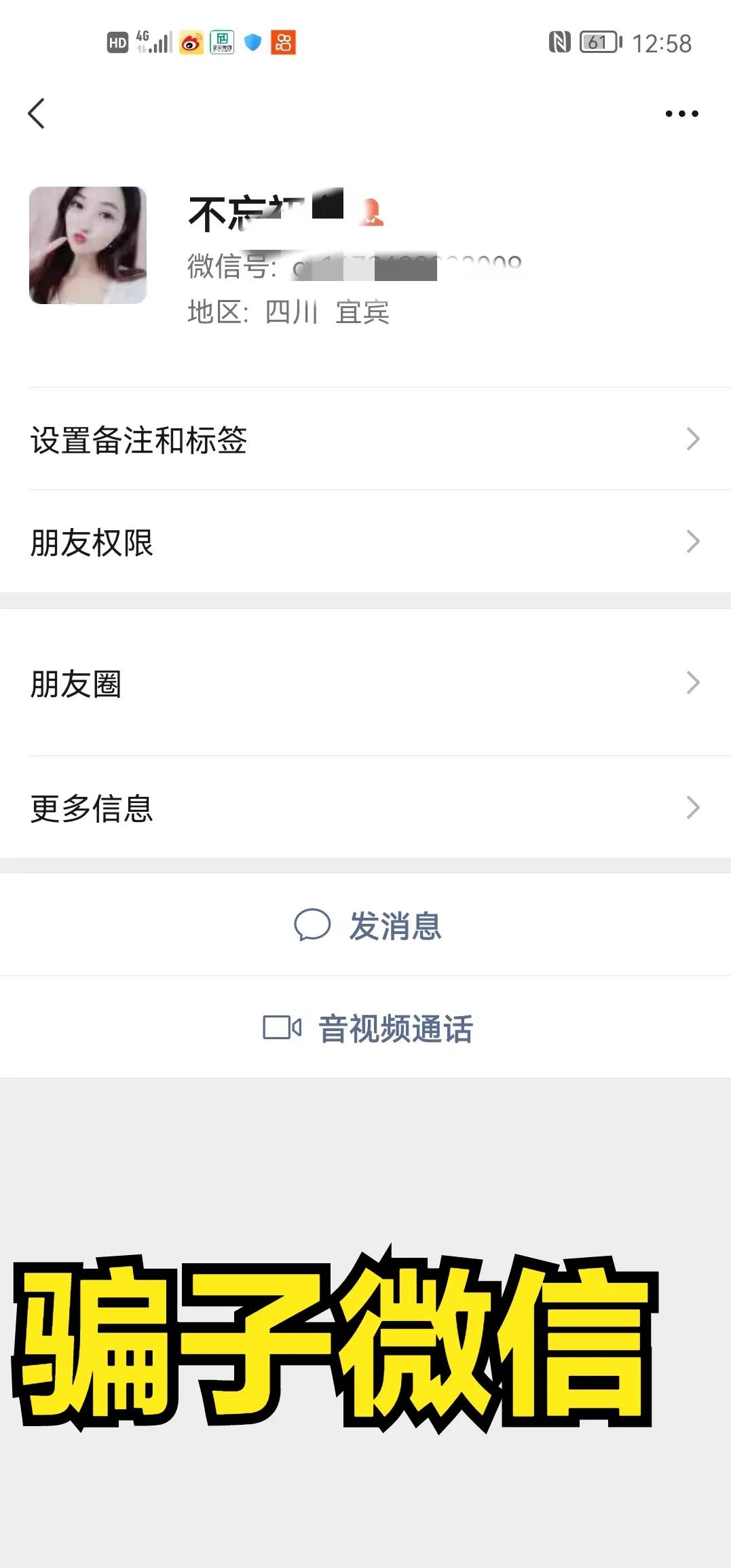Image resolution: width=731 pixels, height=1568 pixels.
Task: Tap the battery indicator showing 61
Action: (597, 42)
